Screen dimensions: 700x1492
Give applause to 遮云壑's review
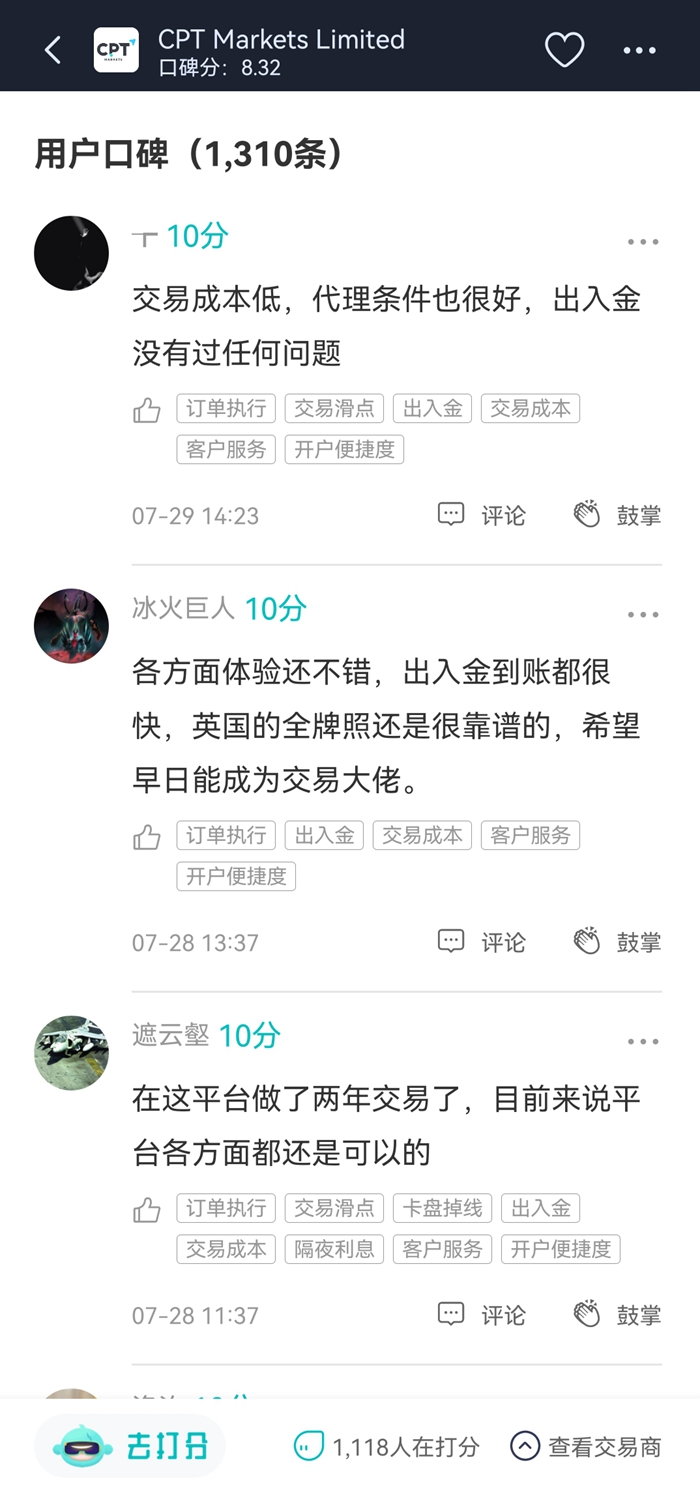[x=617, y=1315]
